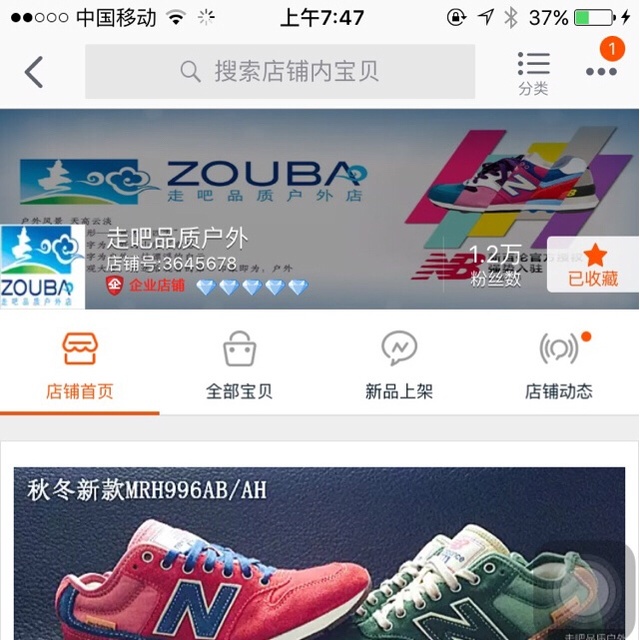
Task: Open the three-dot more menu
Action: [601, 70]
